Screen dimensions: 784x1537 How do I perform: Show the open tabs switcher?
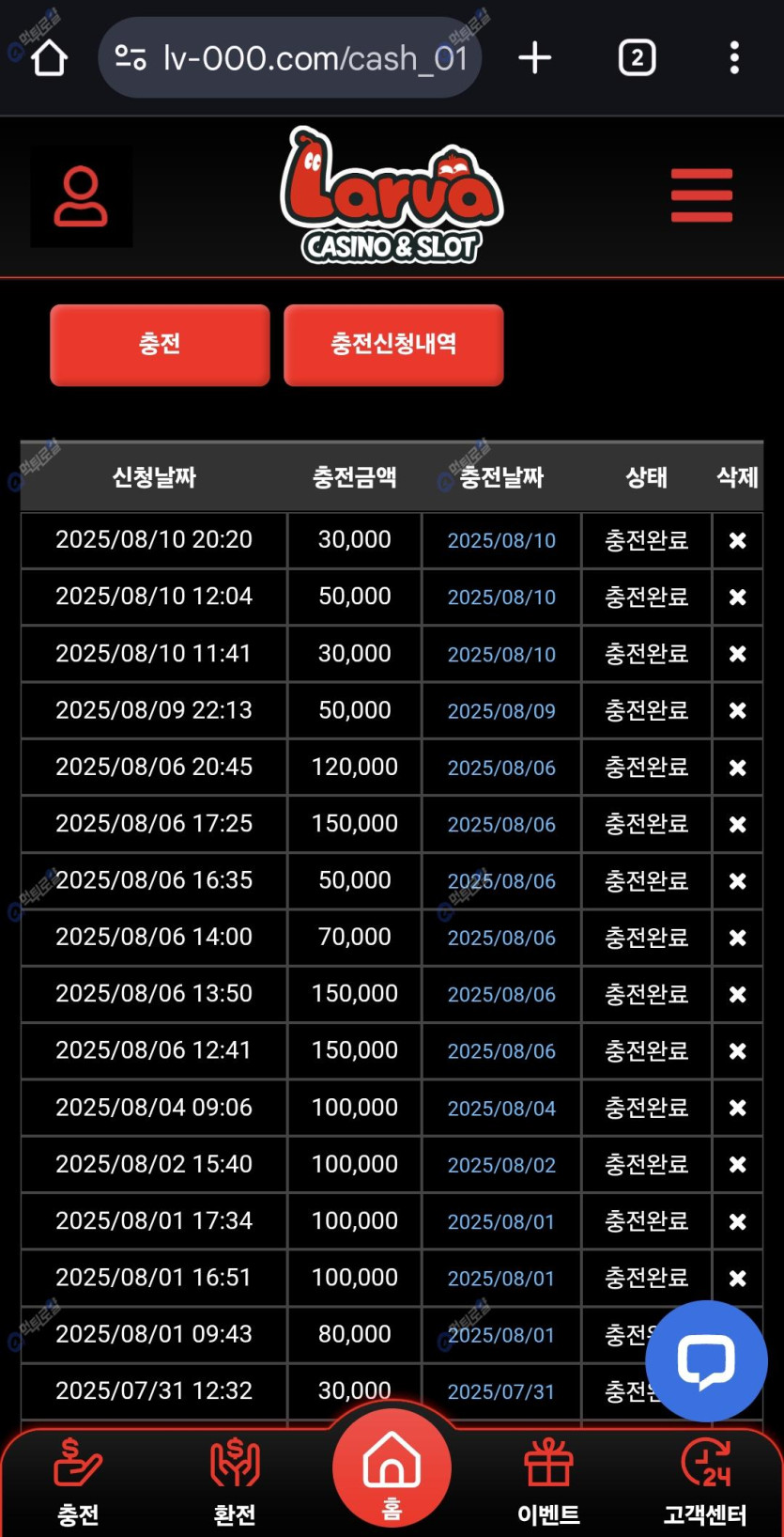[637, 58]
